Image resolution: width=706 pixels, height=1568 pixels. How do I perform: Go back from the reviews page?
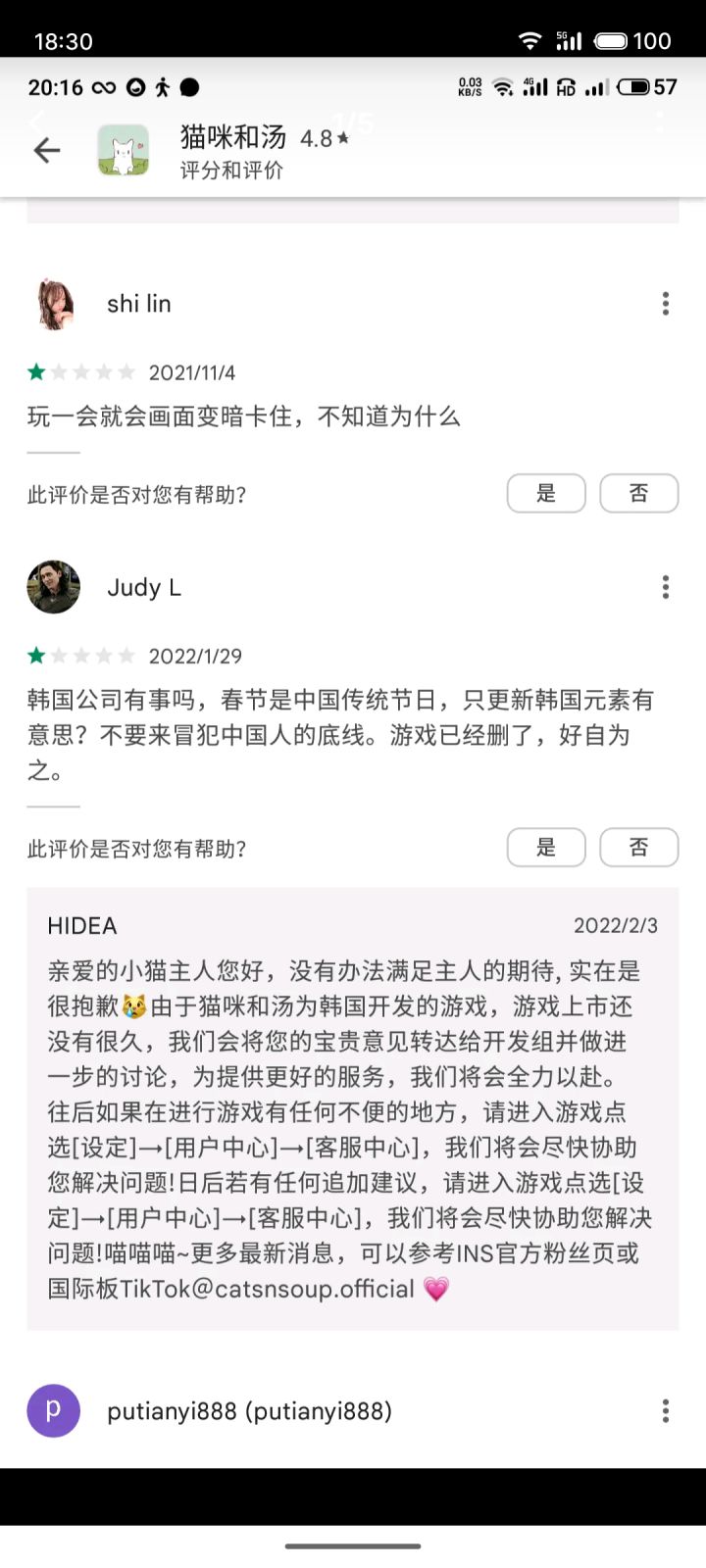coord(46,150)
